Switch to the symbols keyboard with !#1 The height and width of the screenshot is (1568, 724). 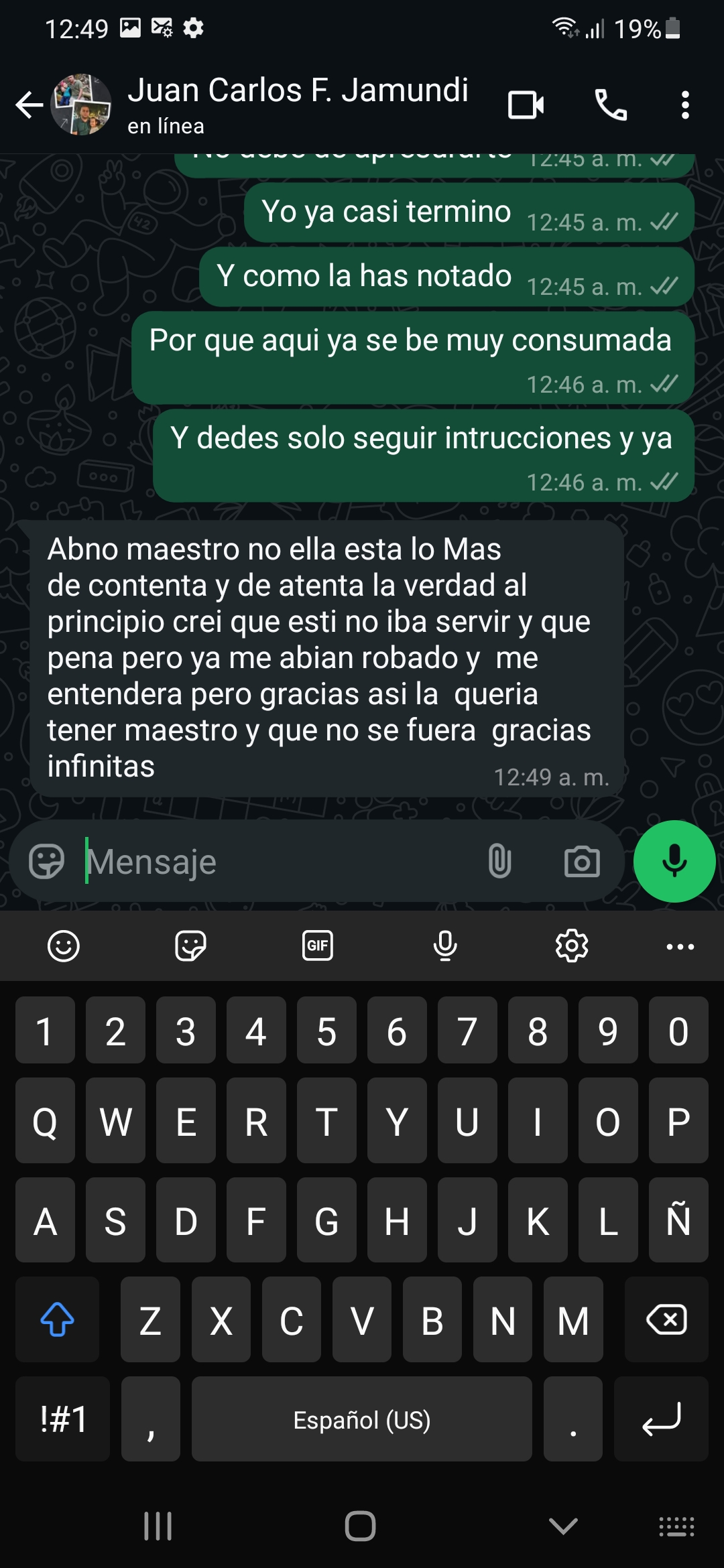[63, 1419]
